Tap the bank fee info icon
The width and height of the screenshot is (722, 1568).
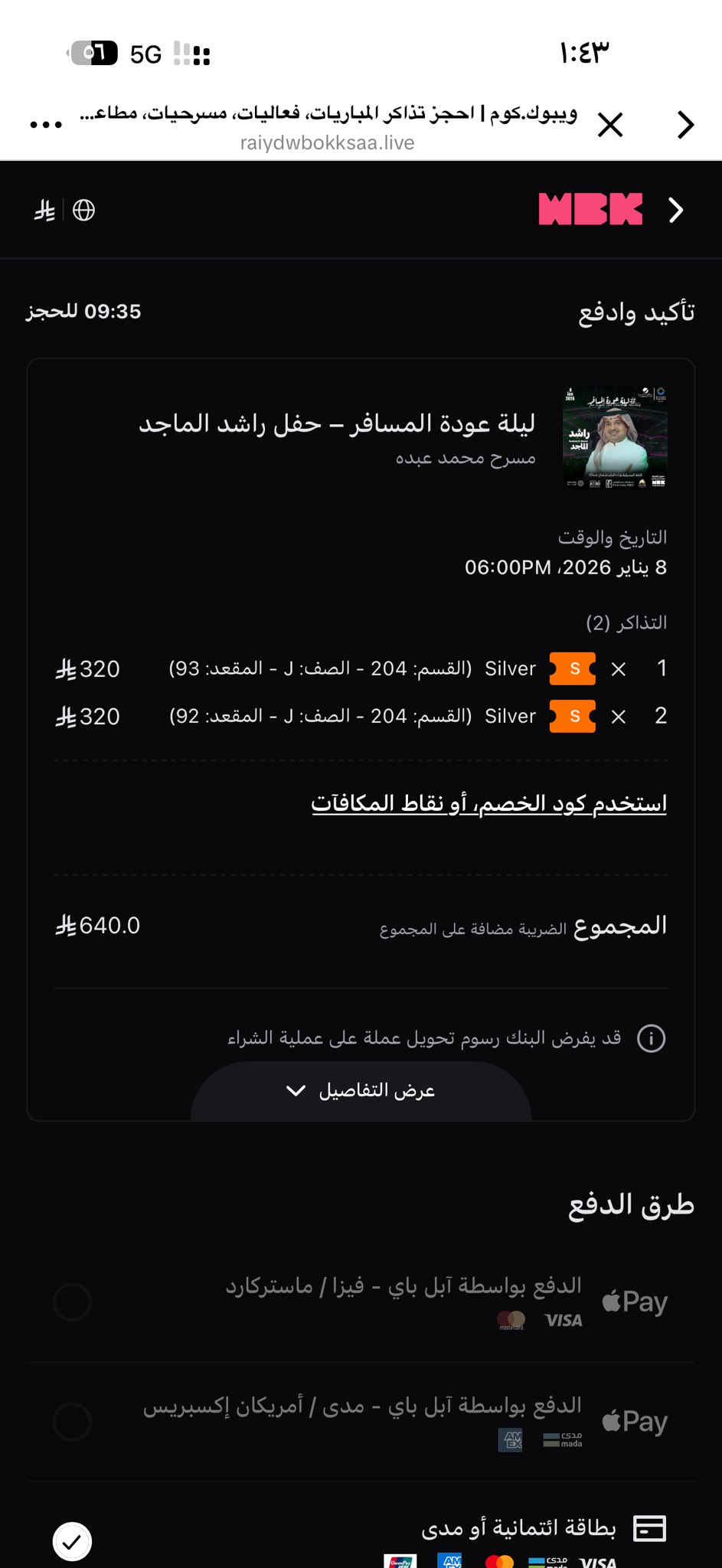pos(651,1039)
